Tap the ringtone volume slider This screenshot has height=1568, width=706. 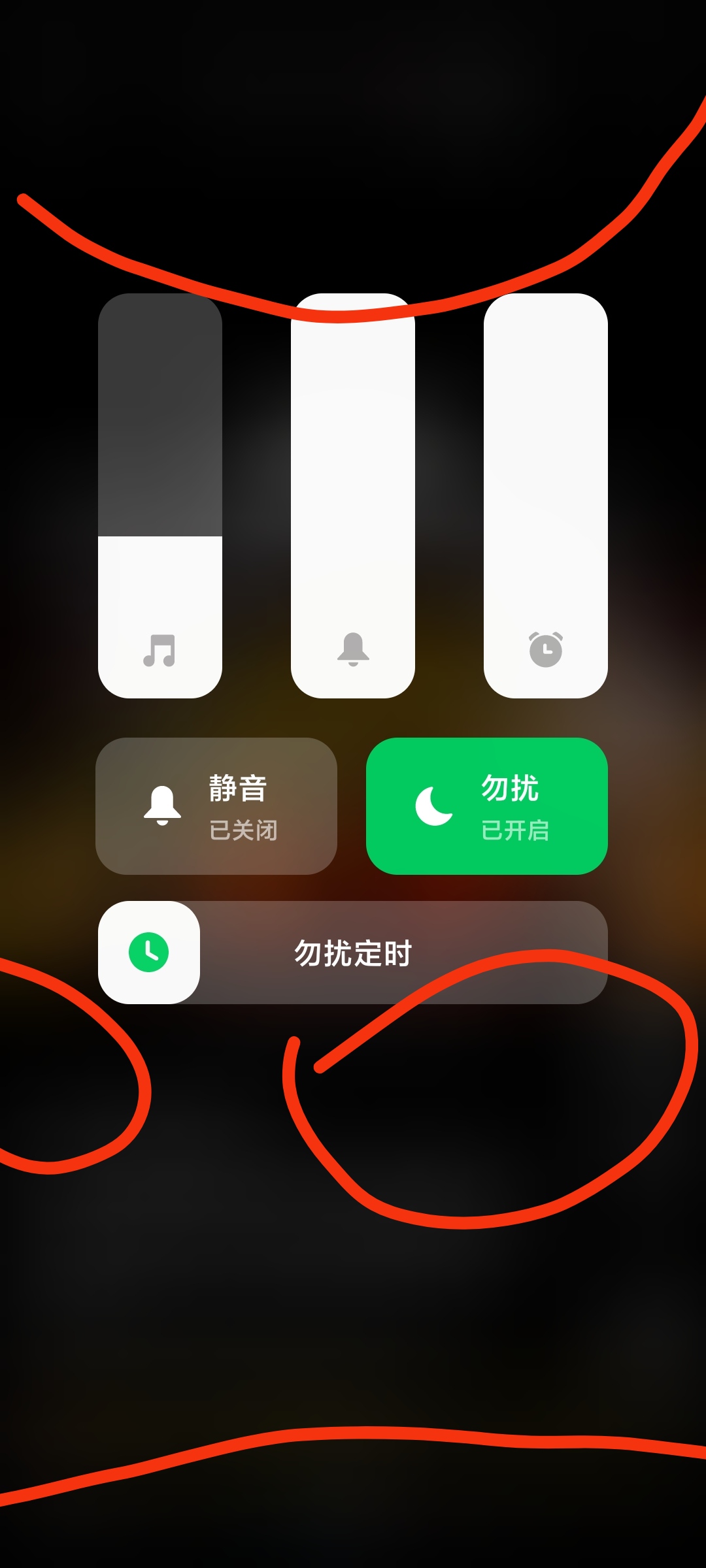tap(353, 497)
